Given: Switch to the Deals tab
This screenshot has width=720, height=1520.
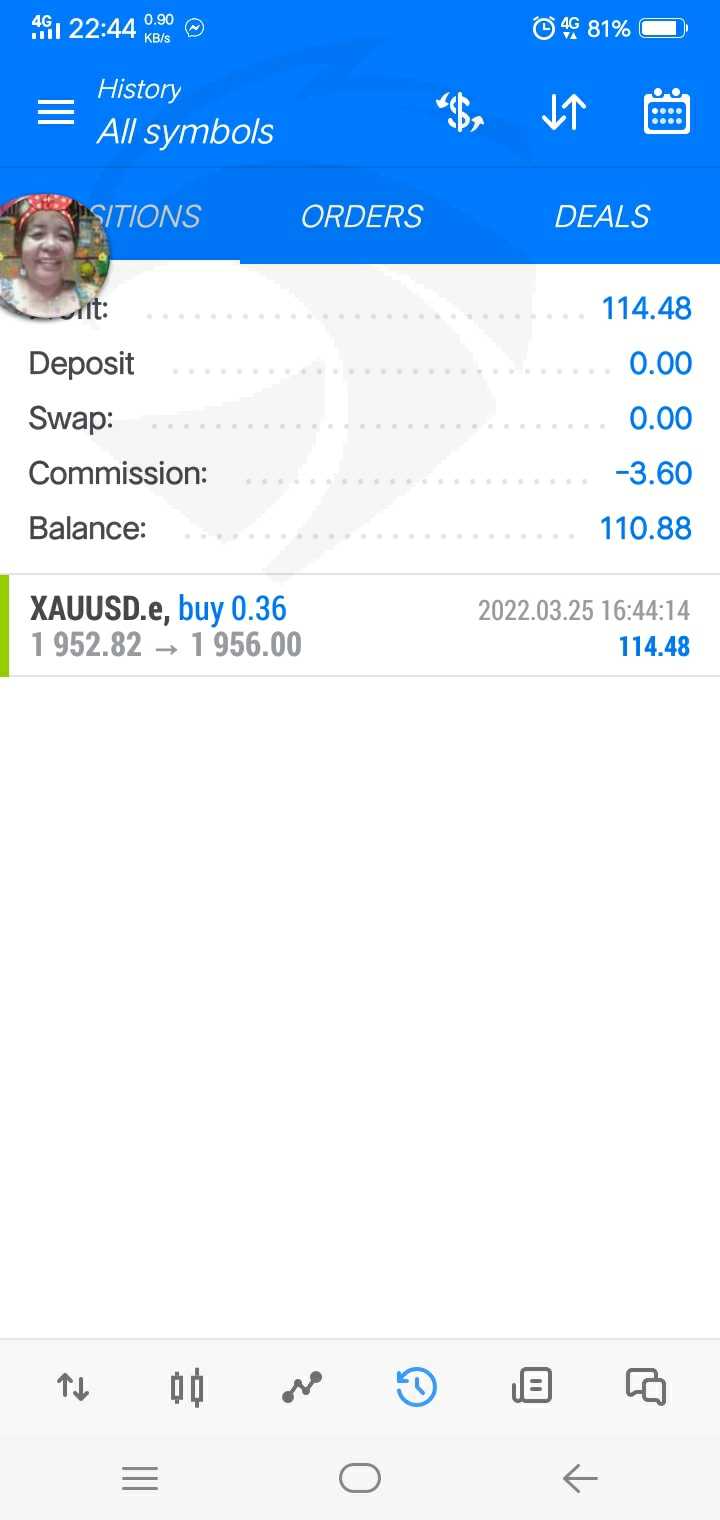Looking at the screenshot, I should [602, 216].
